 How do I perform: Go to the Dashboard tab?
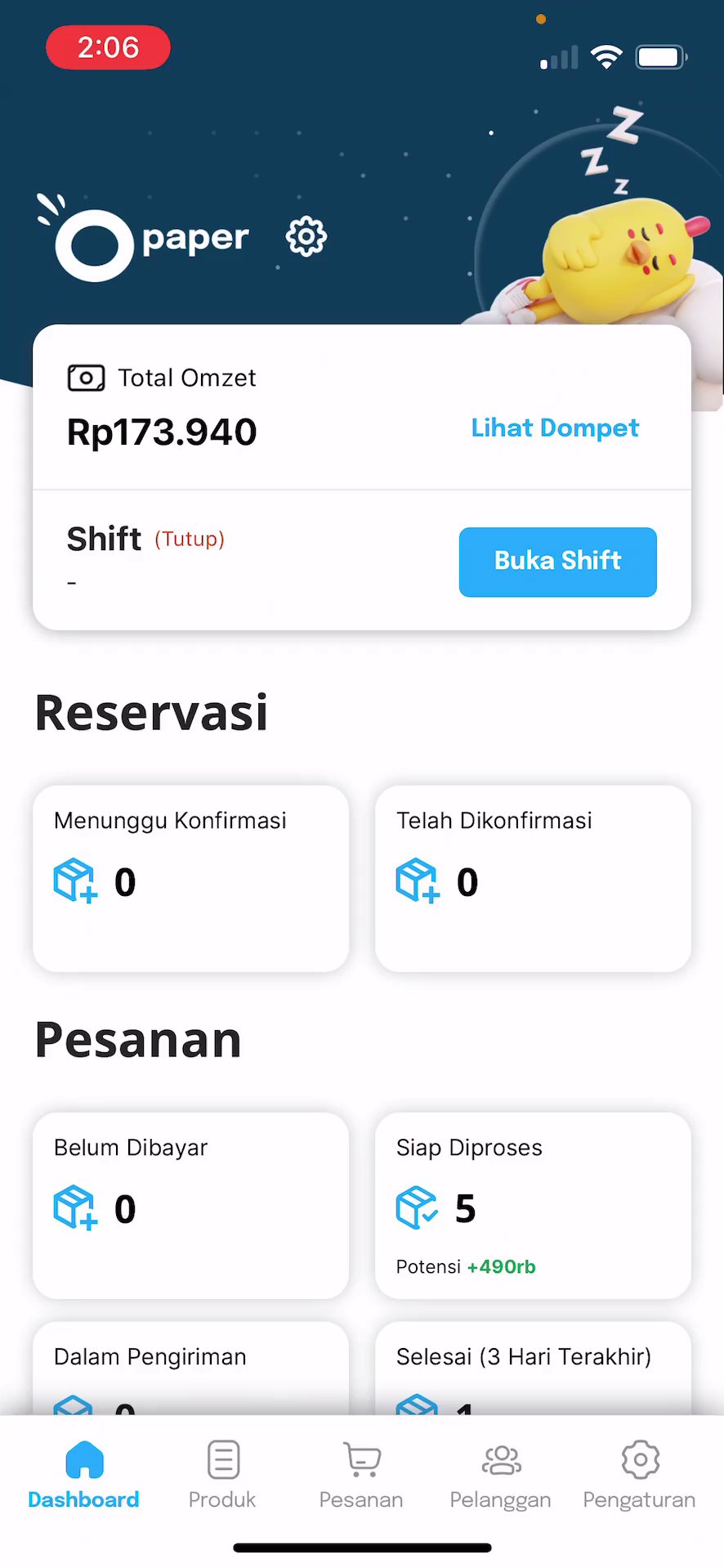pos(83,1475)
